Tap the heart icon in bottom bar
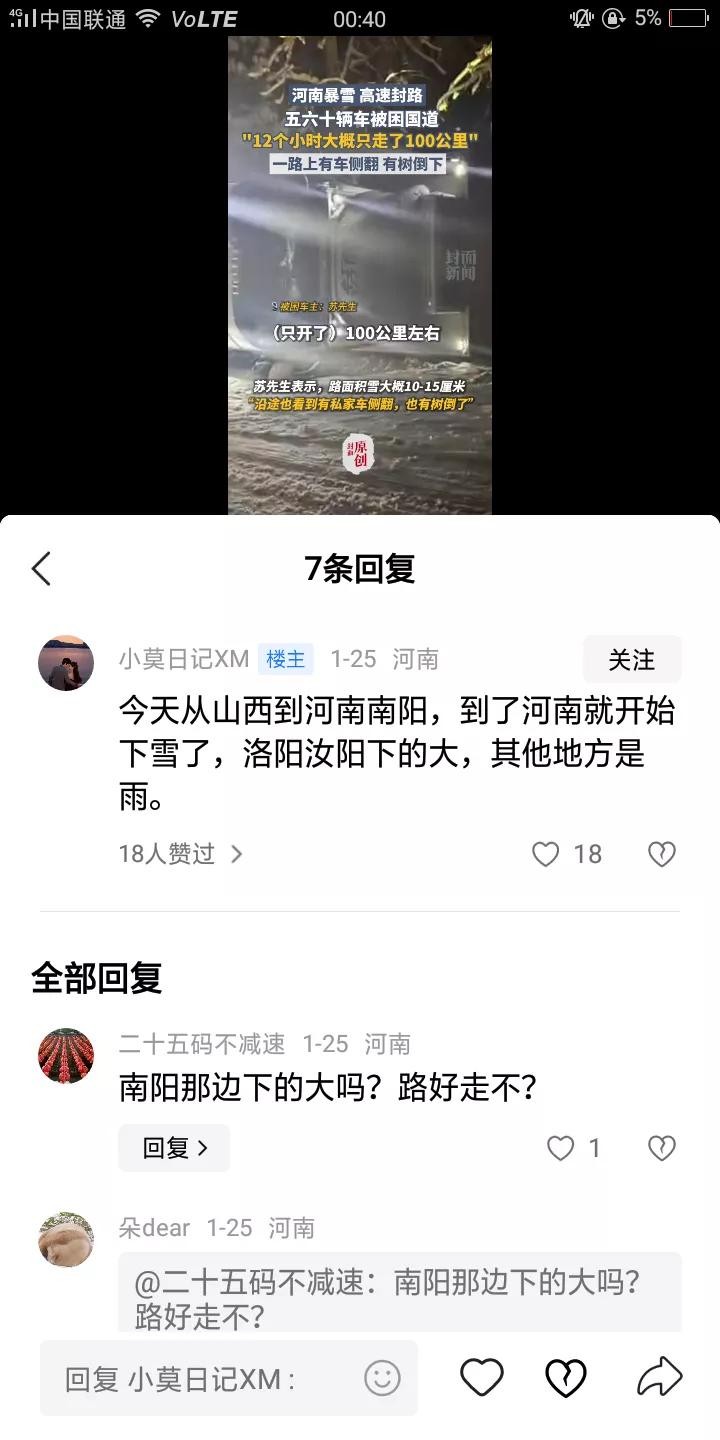 coord(481,1378)
